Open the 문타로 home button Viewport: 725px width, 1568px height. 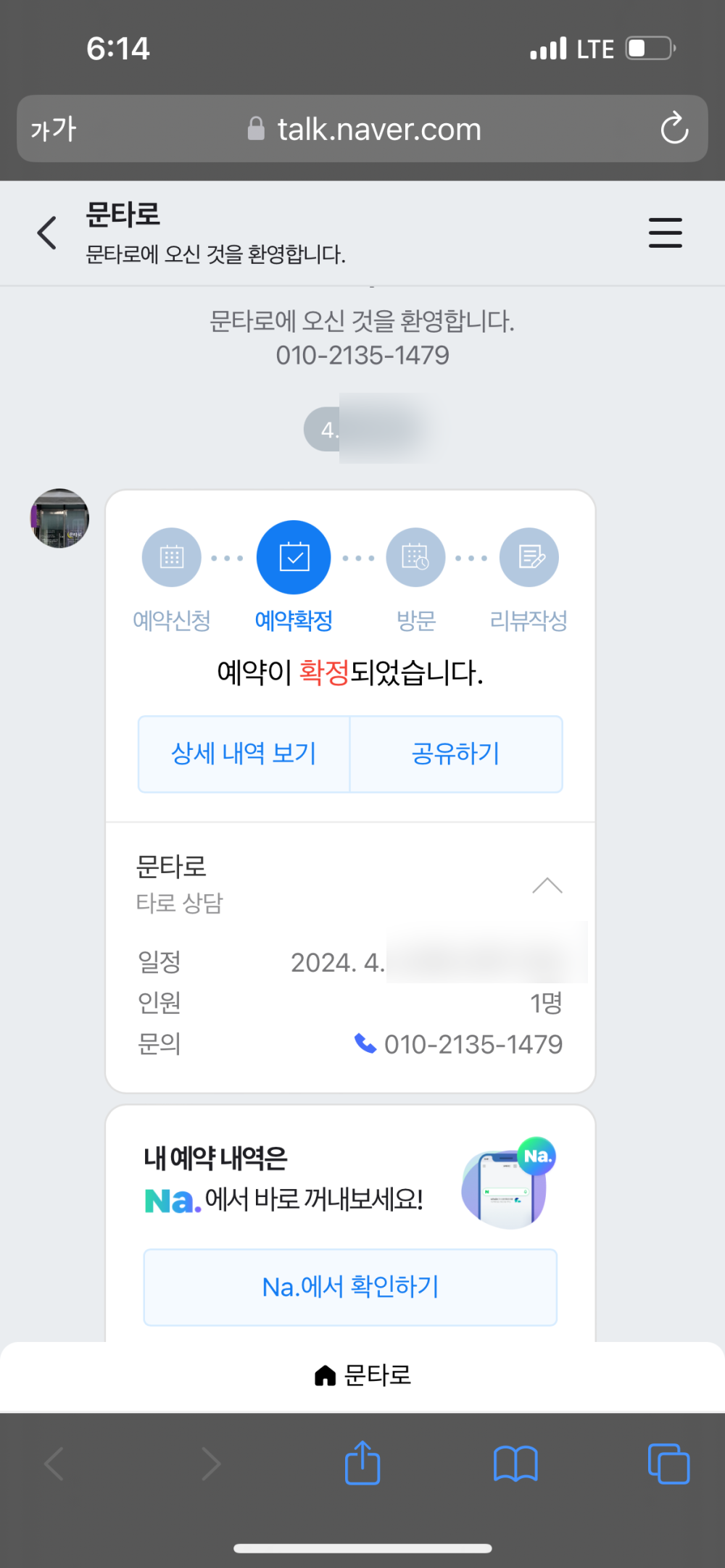(x=362, y=1375)
